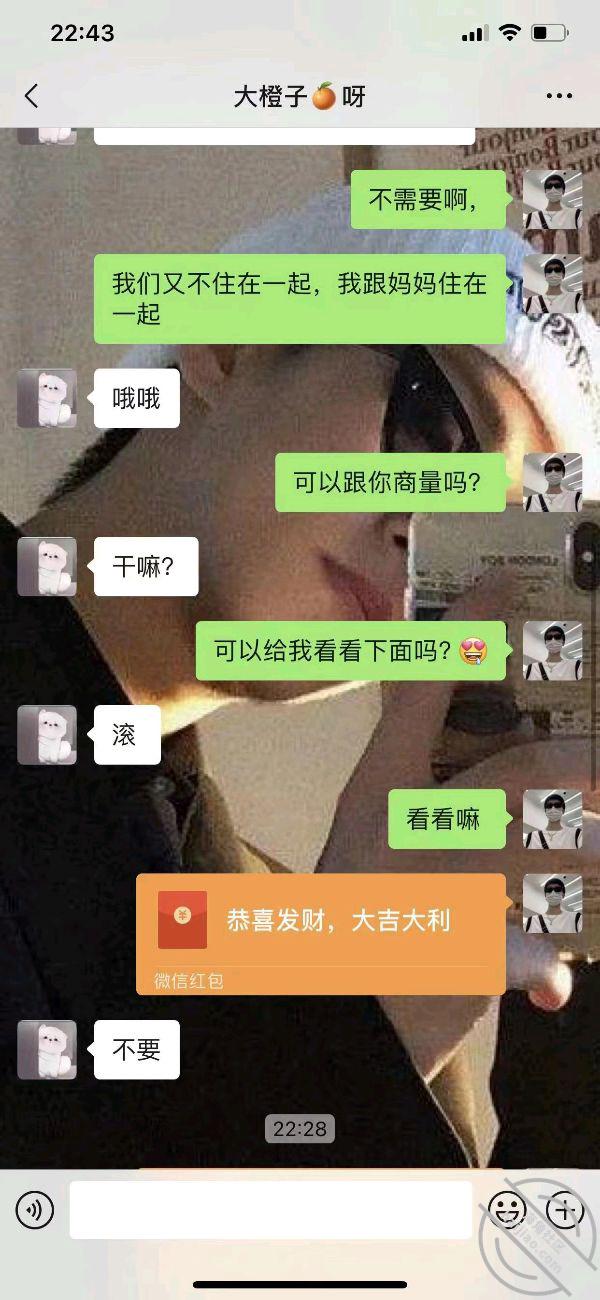Switch to voice input mode
600x1300 pixels.
tap(34, 1211)
